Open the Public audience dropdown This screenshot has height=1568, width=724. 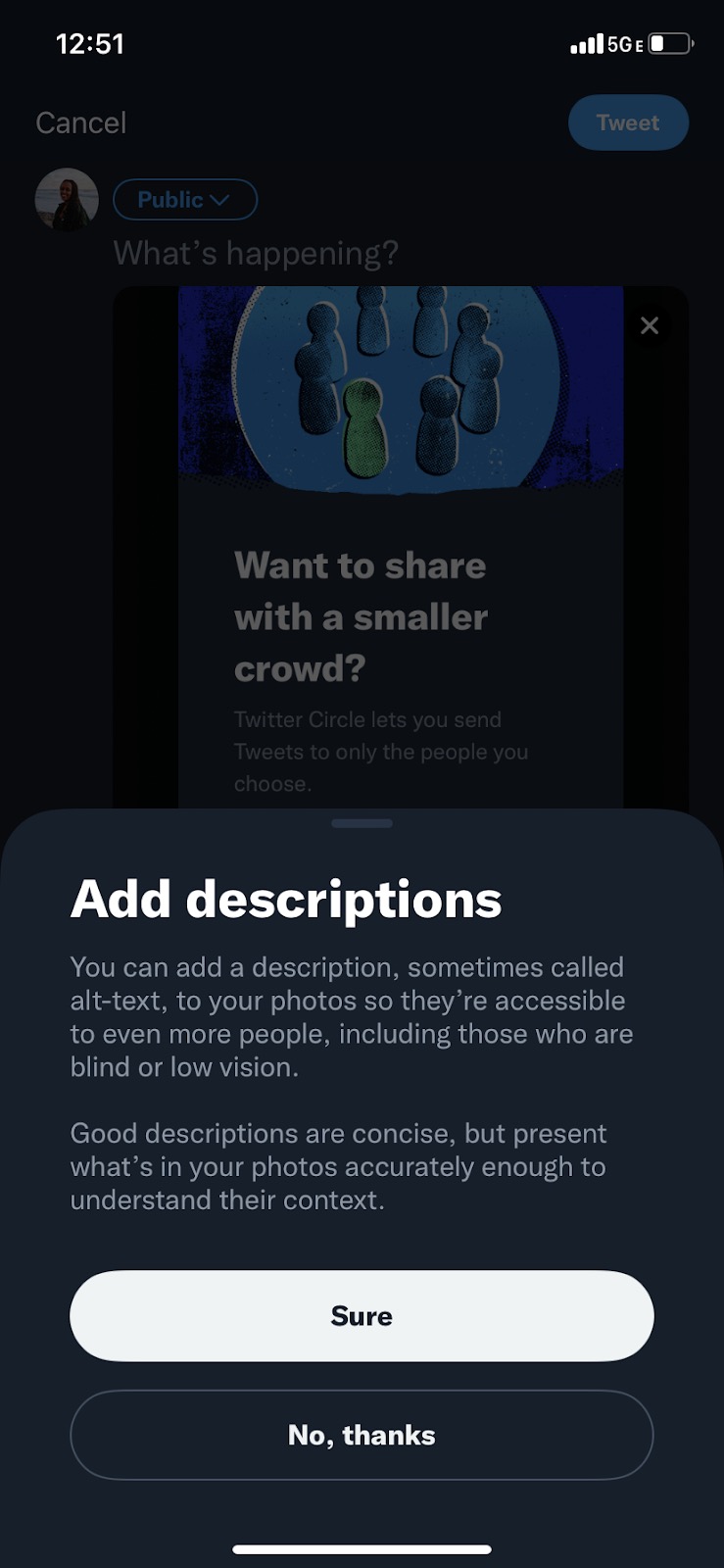point(185,200)
